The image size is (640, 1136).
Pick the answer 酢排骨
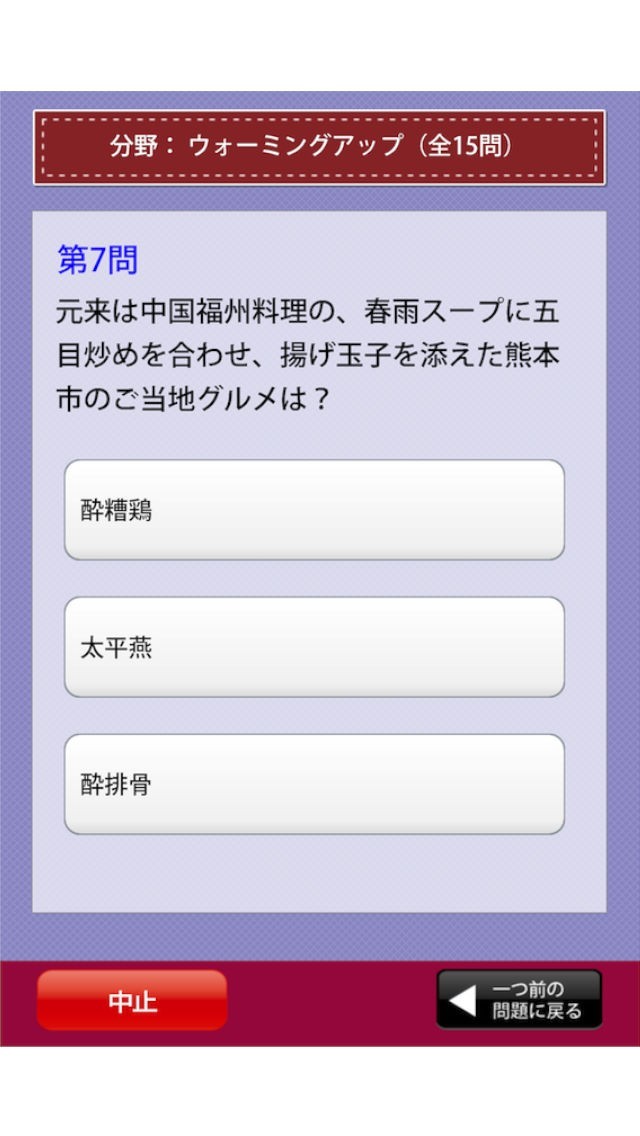coord(314,784)
